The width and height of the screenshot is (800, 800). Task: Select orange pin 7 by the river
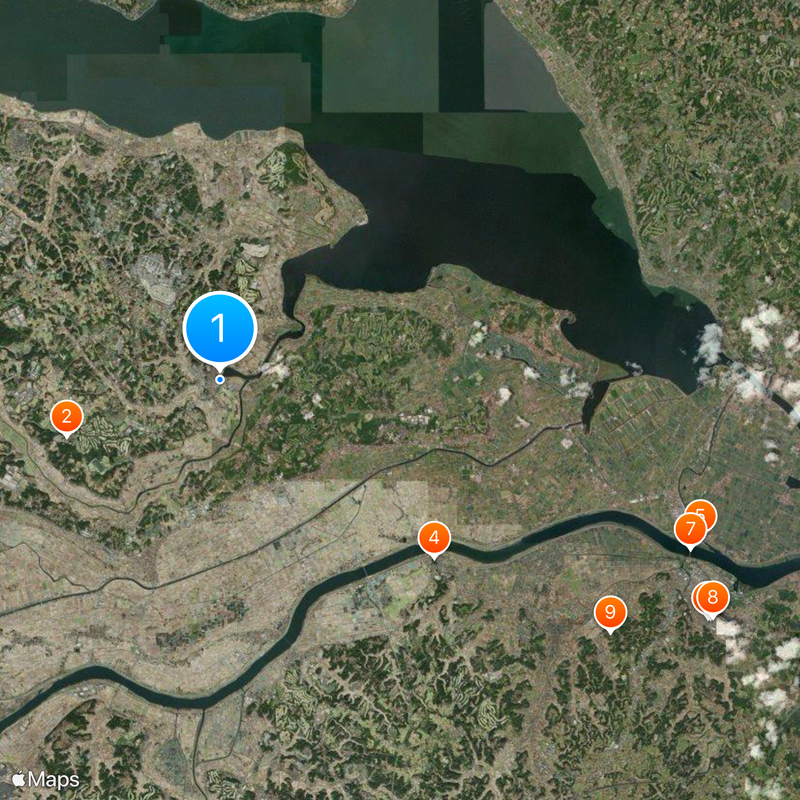(690, 529)
